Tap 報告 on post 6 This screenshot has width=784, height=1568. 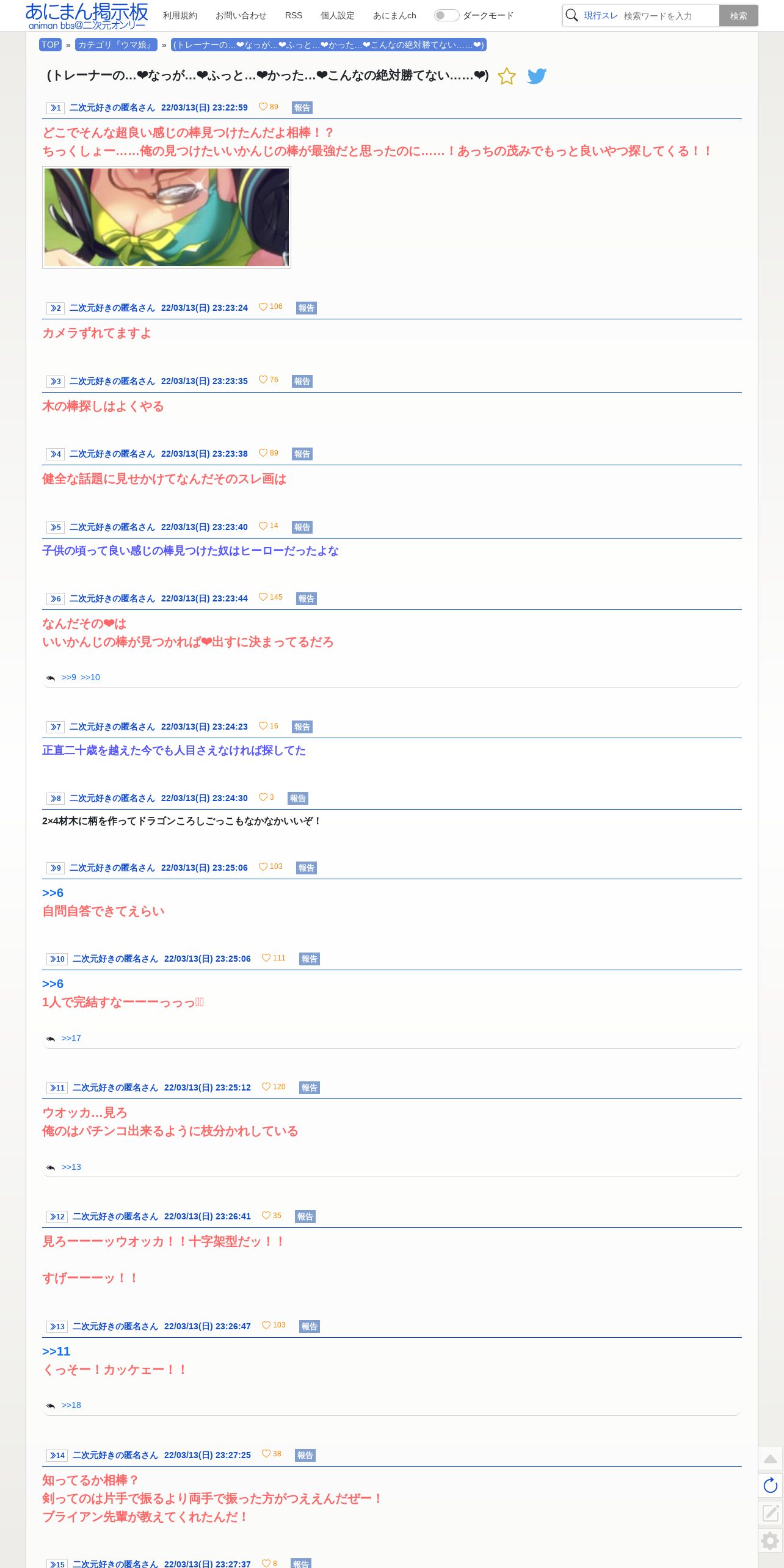[x=307, y=598]
